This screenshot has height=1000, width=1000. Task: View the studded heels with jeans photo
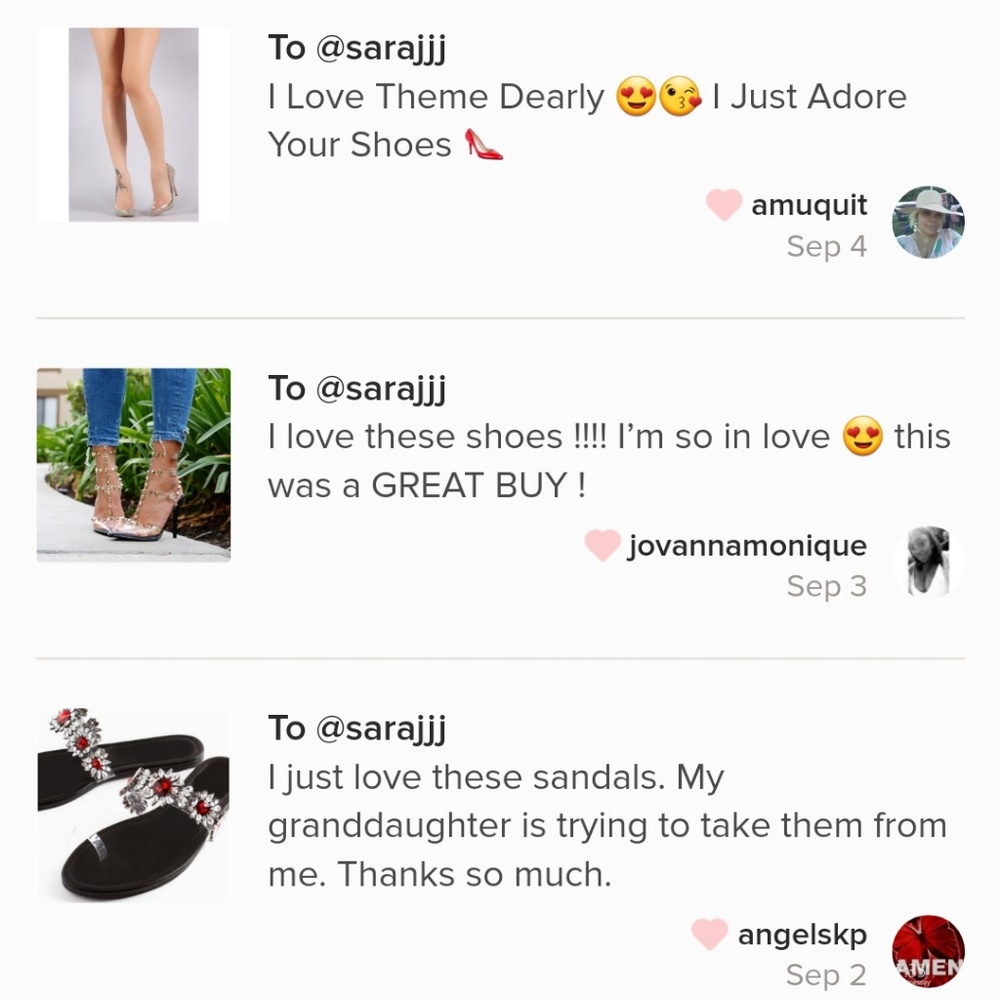coord(133,464)
